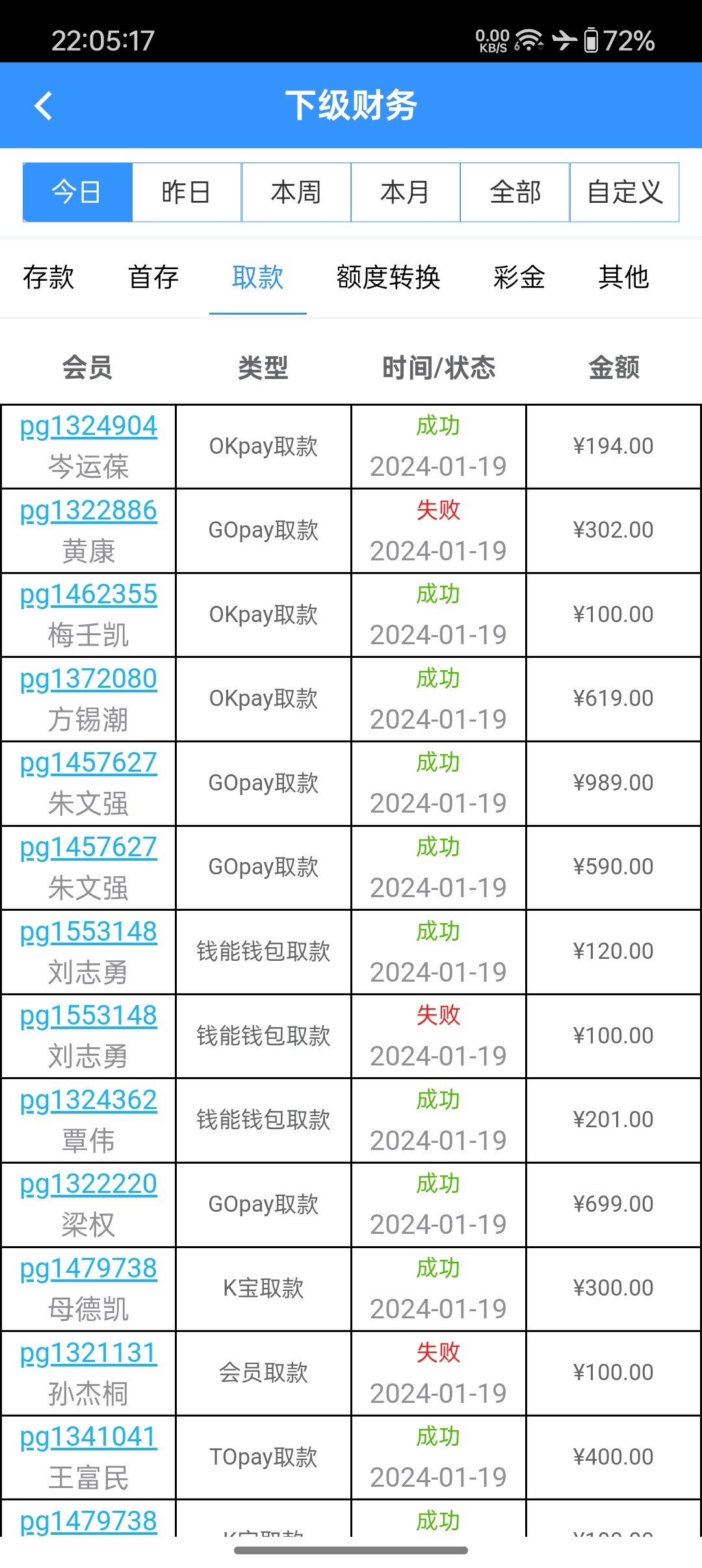The image size is (702, 1568).
Task: View member pg1462355 details
Action: coord(88,595)
